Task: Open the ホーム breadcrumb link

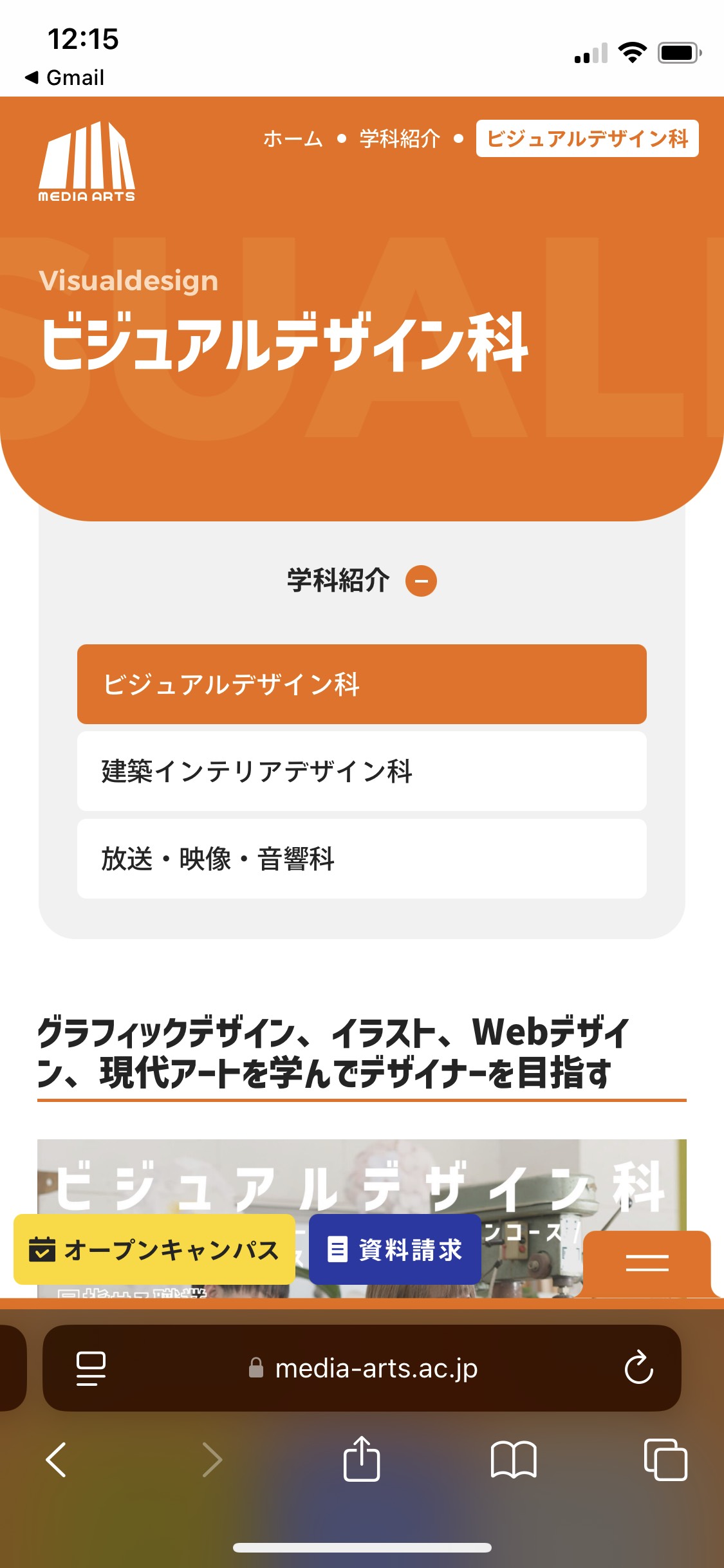Action: (293, 138)
